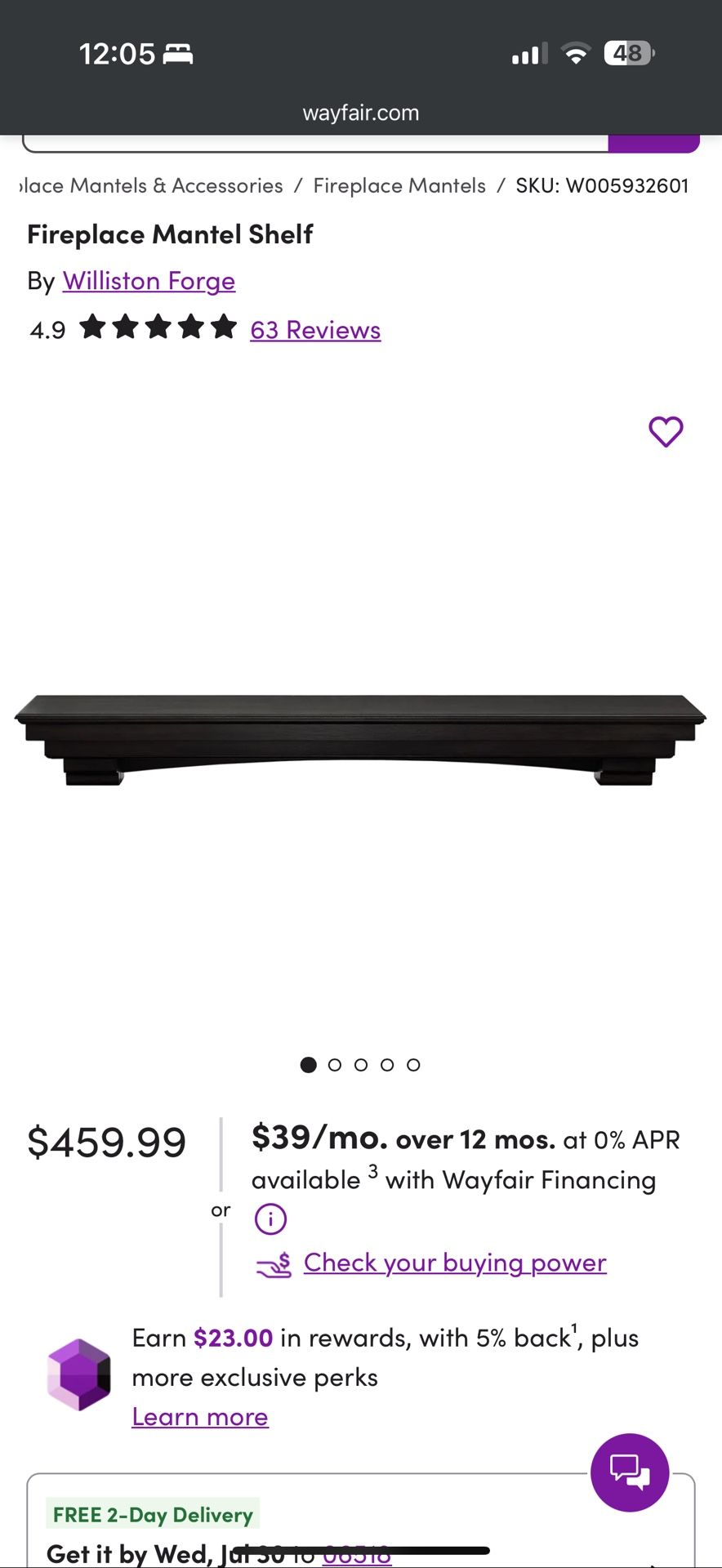This screenshot has width=722, height=1568.
Task: Read the 63 Reviews
Action: [x=315, y=330]
